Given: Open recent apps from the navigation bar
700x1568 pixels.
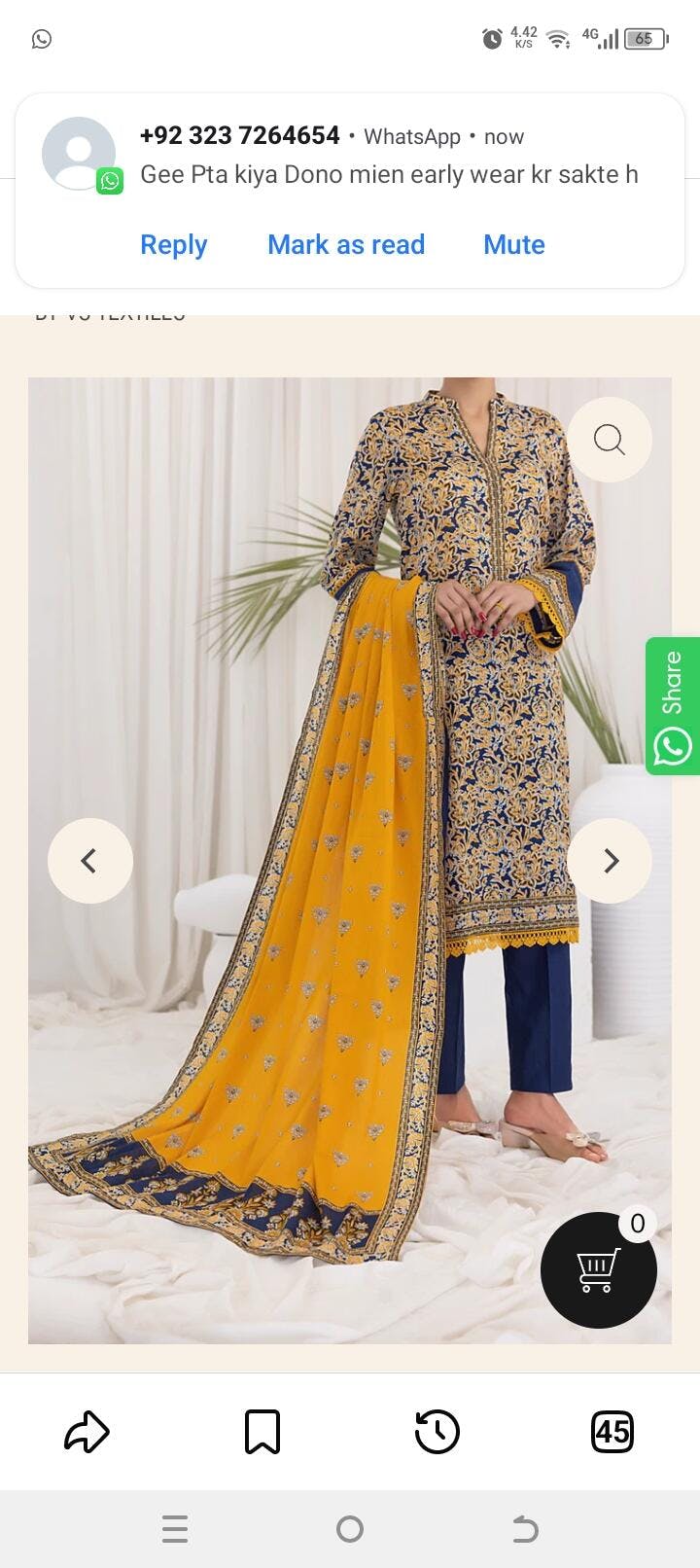Looking at the screenshot, I should tap(175, 1529).
